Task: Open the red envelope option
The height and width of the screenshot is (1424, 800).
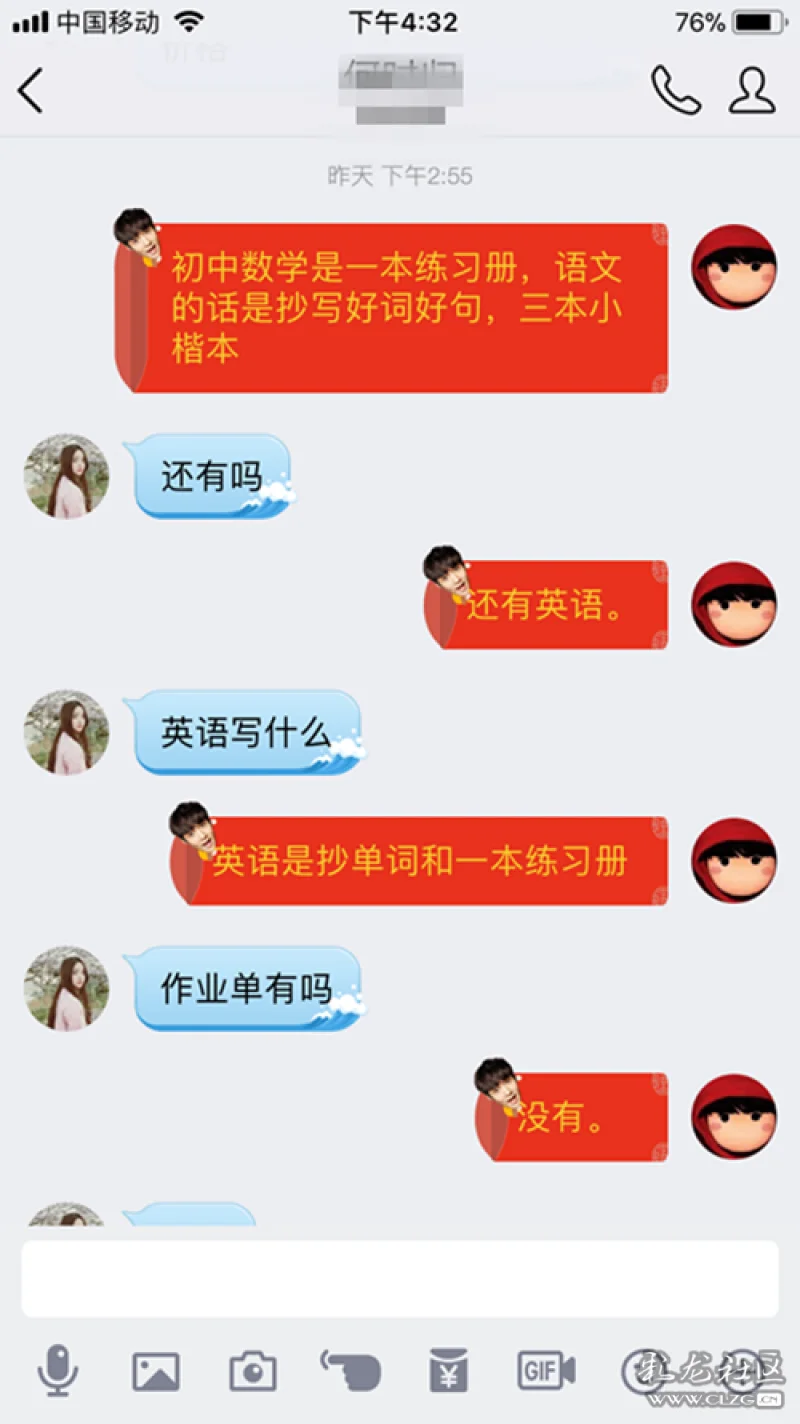Action: (x=448, y=1370)
